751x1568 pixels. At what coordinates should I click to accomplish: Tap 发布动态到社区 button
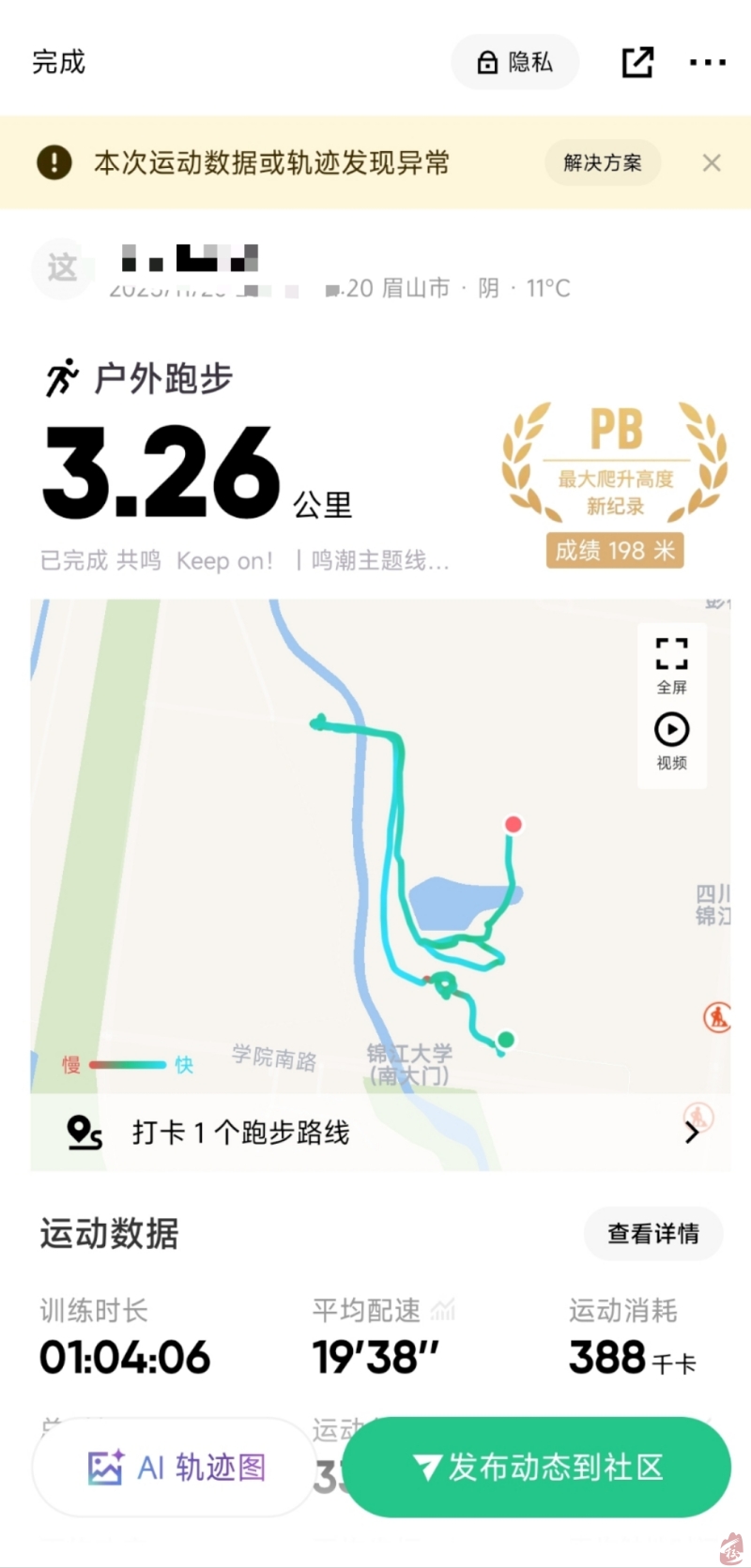point(537,1467)
